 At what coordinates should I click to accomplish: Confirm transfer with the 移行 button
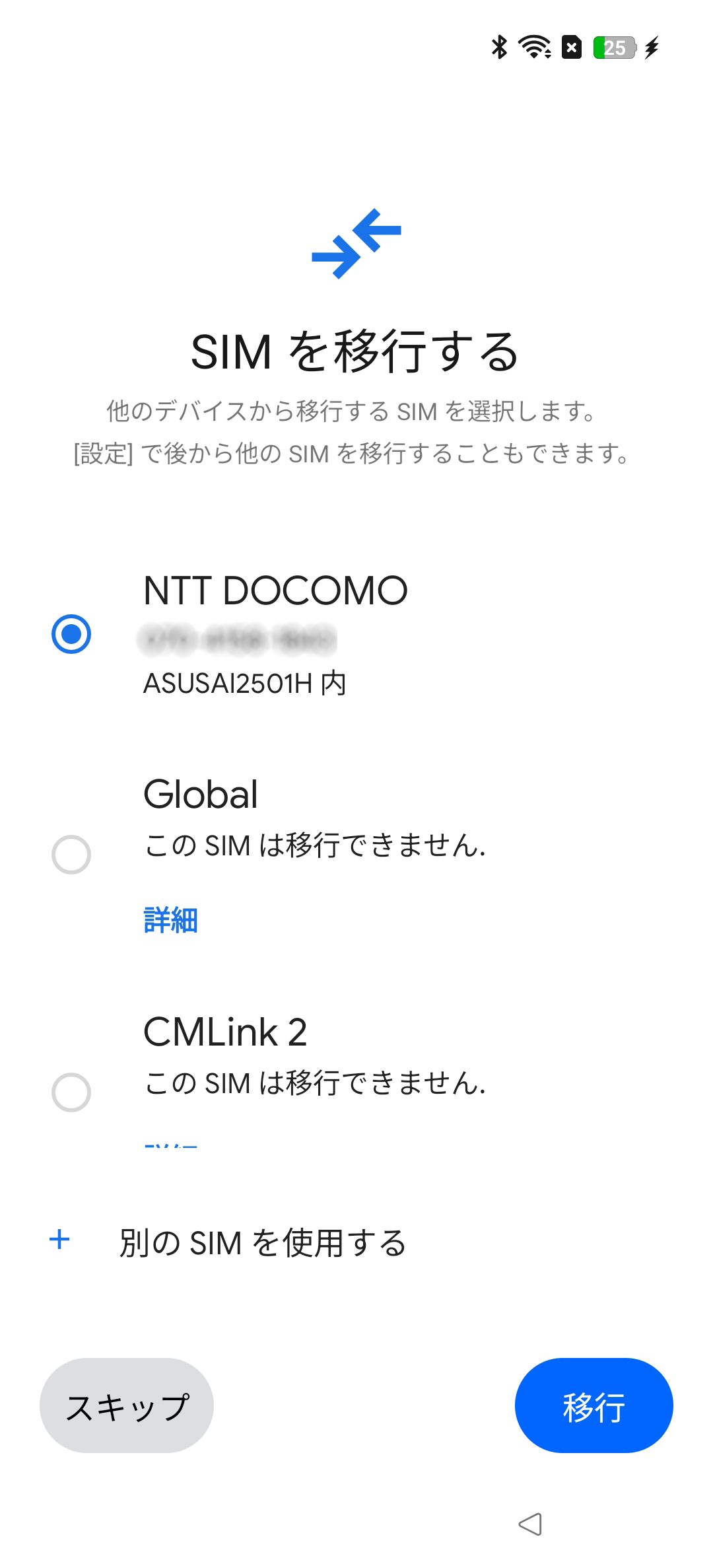click(594, 1406)
